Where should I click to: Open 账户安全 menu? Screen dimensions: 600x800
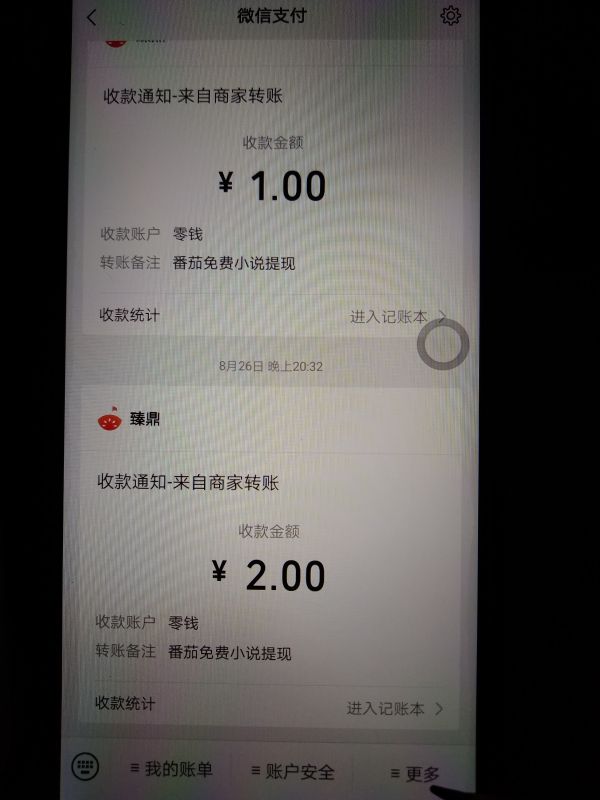[x=292, y=771]
